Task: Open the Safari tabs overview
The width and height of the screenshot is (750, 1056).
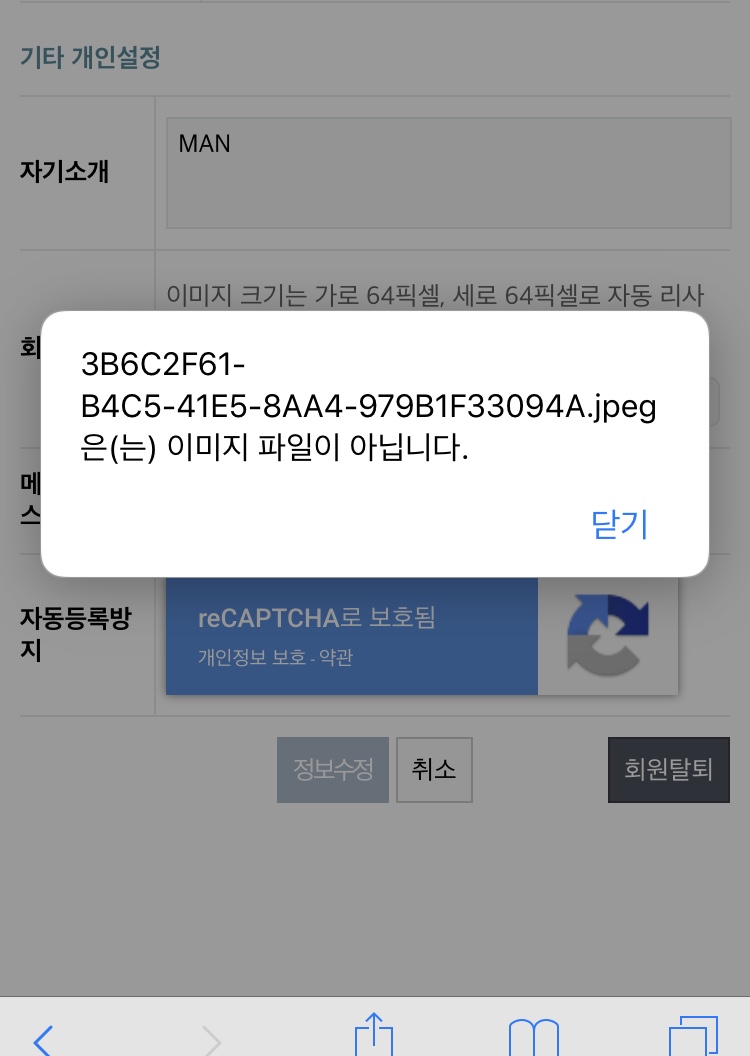Action: click(692, 1038)
